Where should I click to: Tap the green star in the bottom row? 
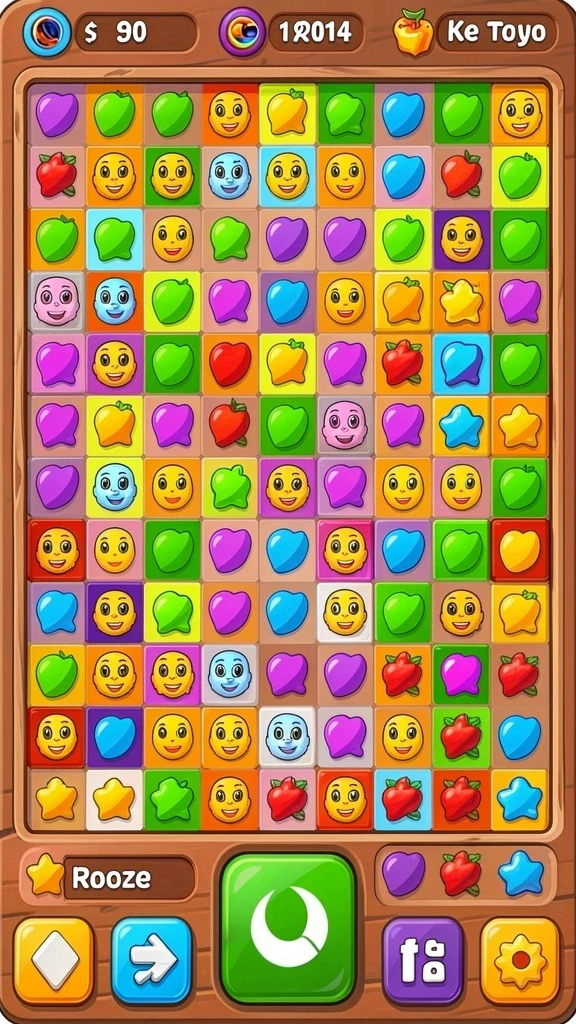click(x=172, y=799)
